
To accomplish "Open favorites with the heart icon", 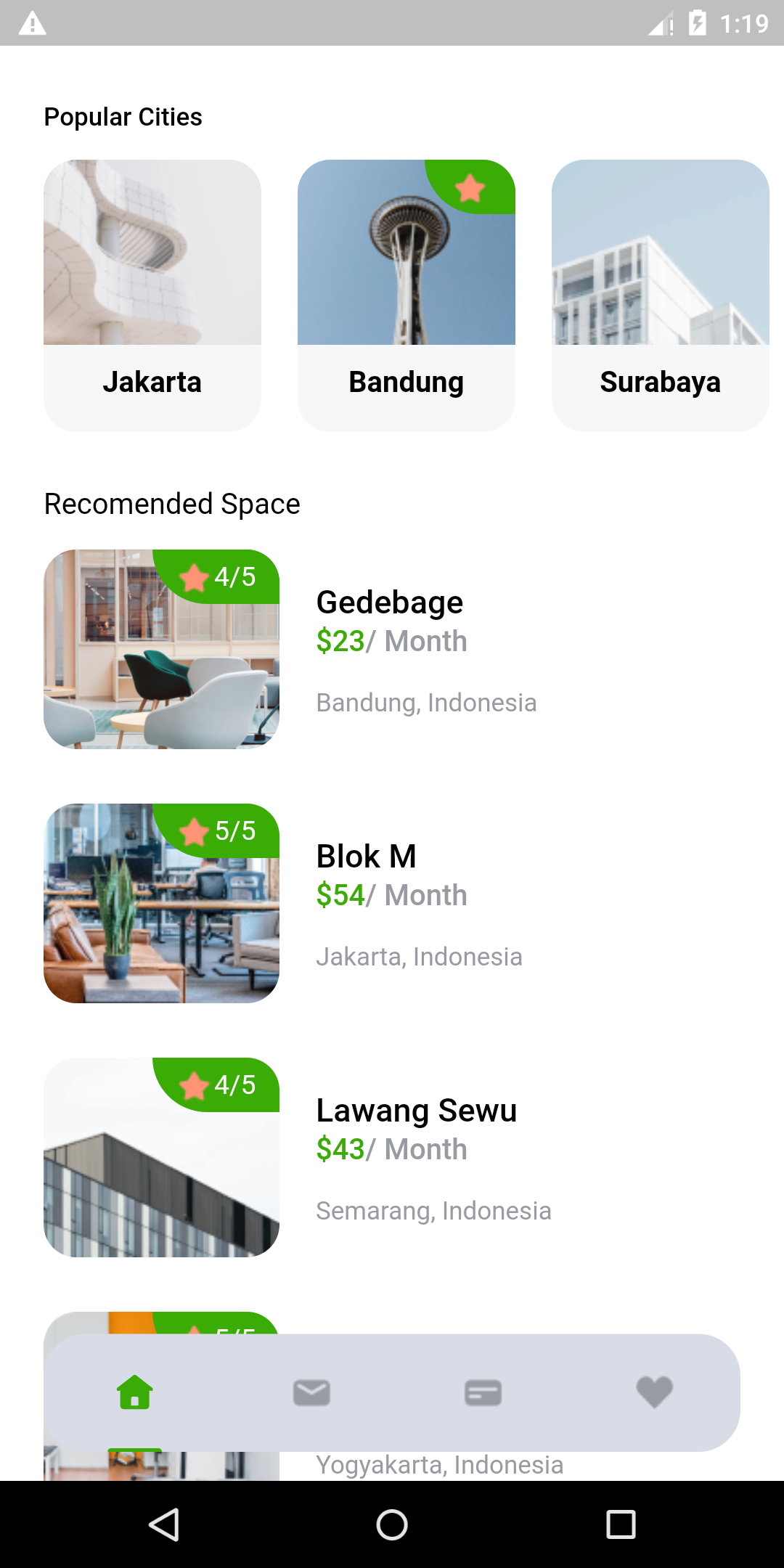I will [x=653, y=1392].
